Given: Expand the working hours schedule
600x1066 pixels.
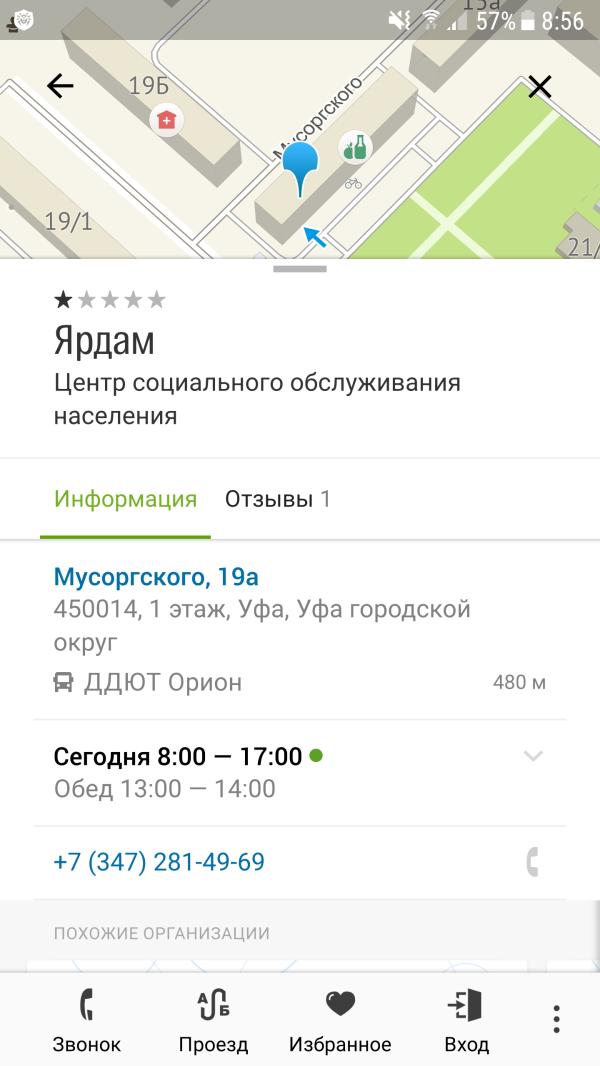Looking at the screenshot, I should click(533, 756).
